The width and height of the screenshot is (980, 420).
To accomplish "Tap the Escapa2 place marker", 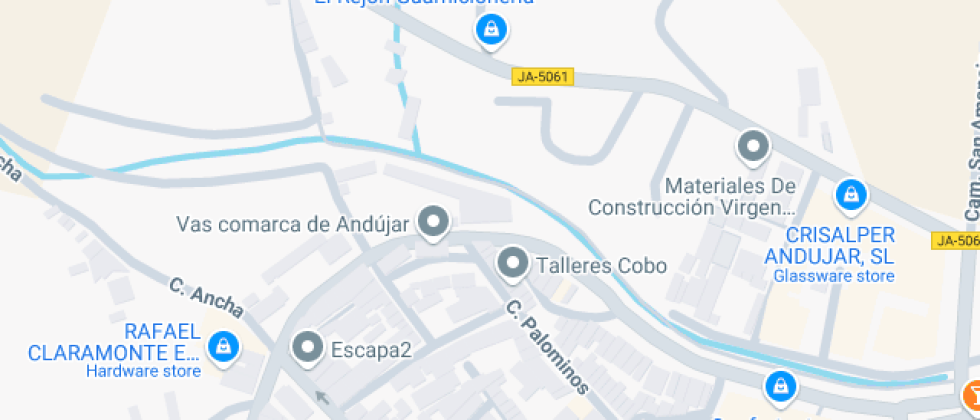I will [x=306, y=348].
